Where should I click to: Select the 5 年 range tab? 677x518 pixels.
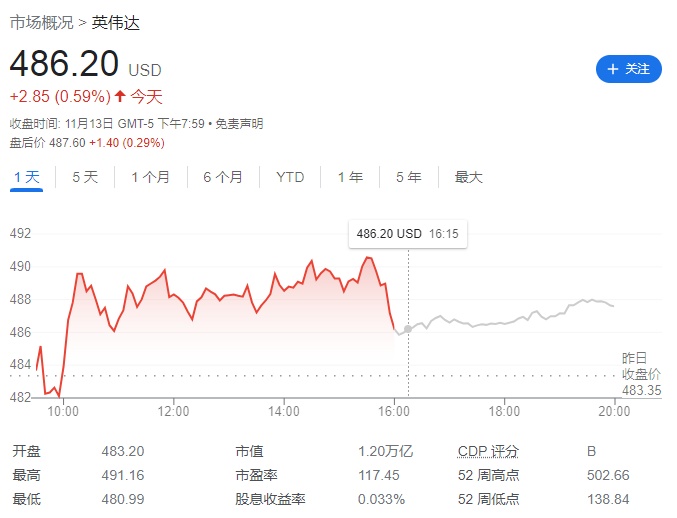pos(408,177)
